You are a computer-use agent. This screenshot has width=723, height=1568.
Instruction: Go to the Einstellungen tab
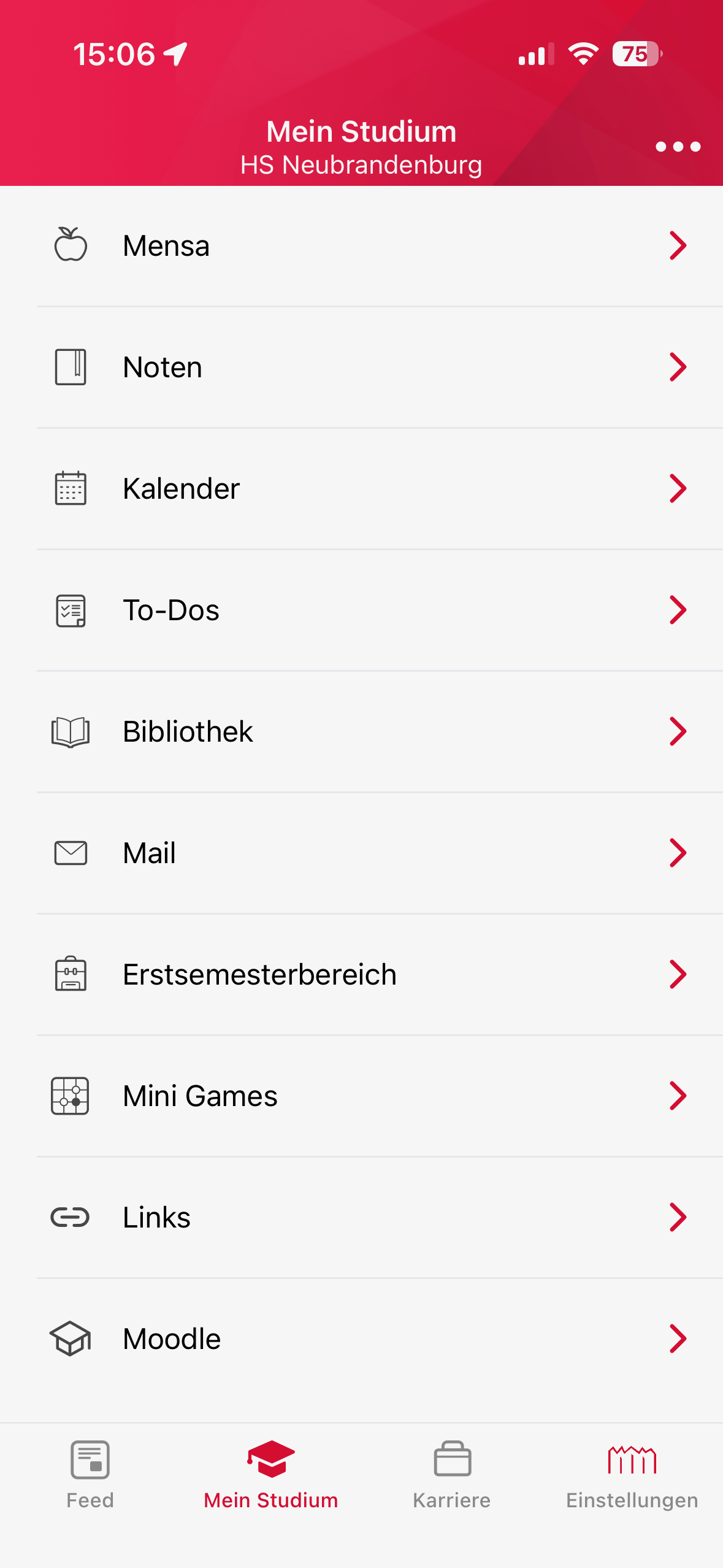point(632,1475)
